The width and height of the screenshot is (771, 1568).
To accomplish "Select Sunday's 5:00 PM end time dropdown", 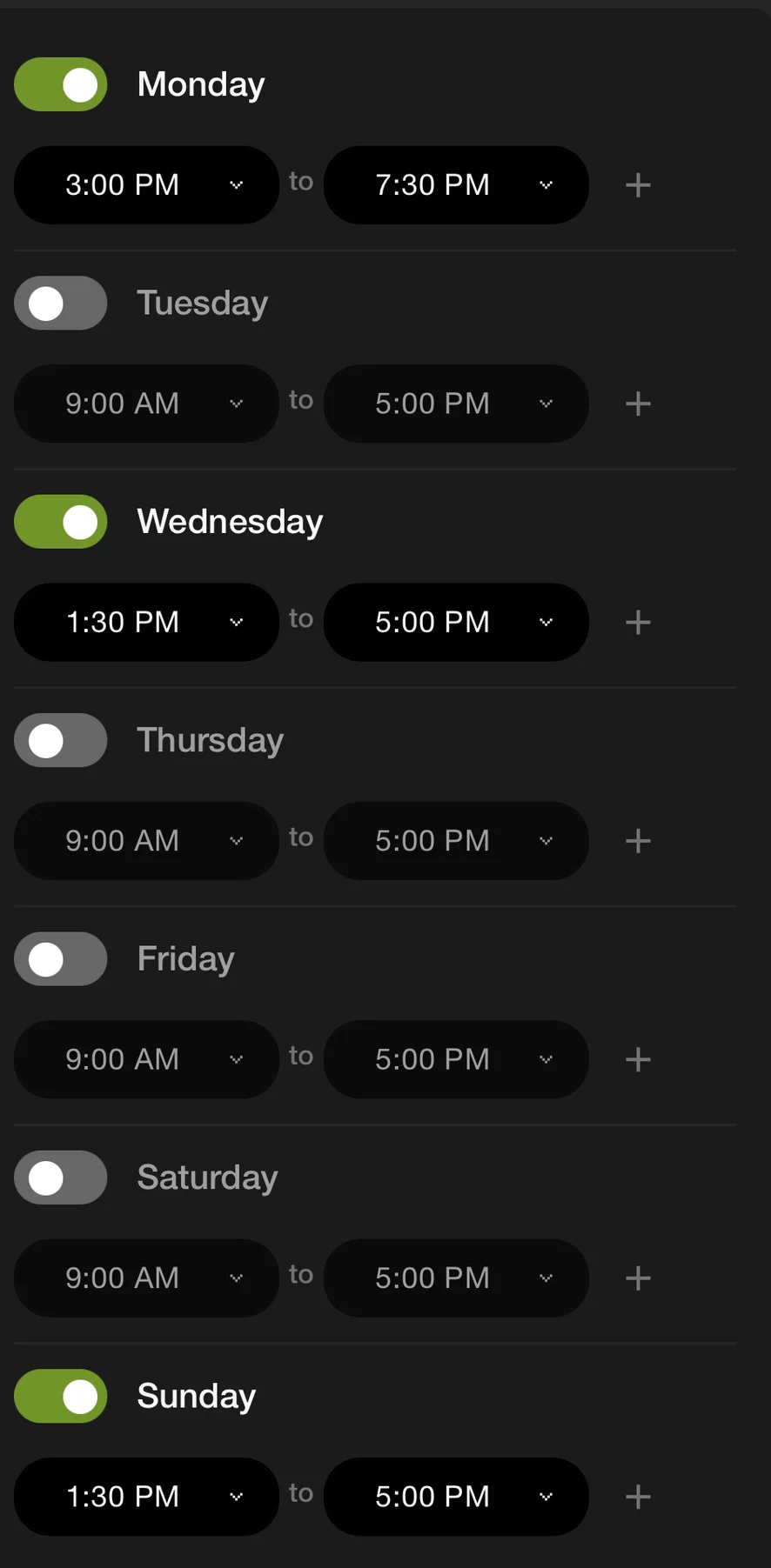I will [456, 1497].
